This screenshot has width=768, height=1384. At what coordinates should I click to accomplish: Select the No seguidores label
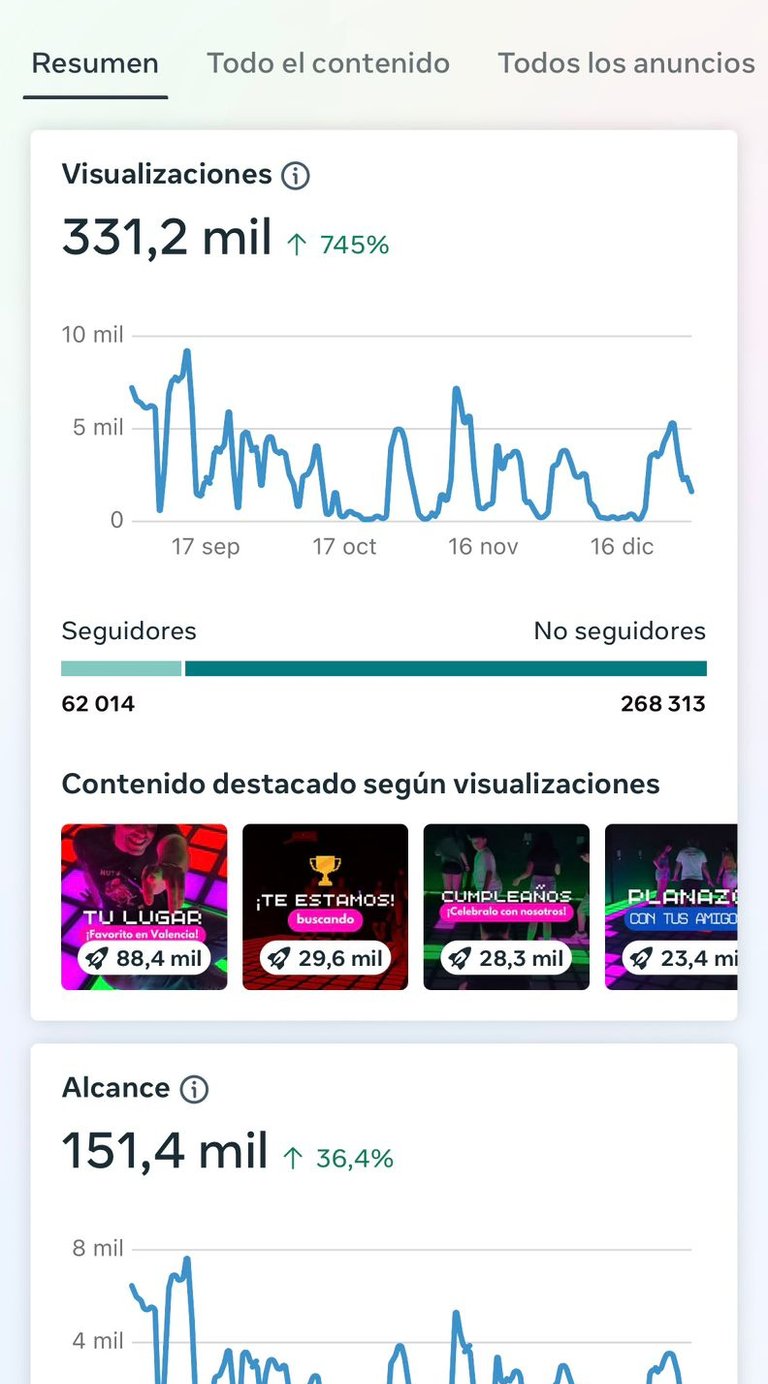coord(620,631)
